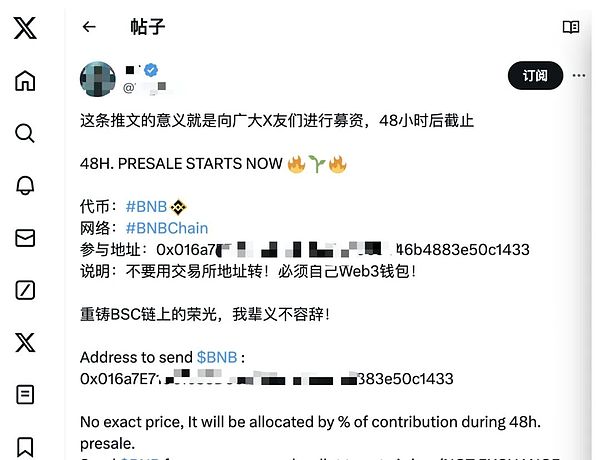Open the post's more options menu
The height and width of the screenshot is (460, 600).
(579, 75)
